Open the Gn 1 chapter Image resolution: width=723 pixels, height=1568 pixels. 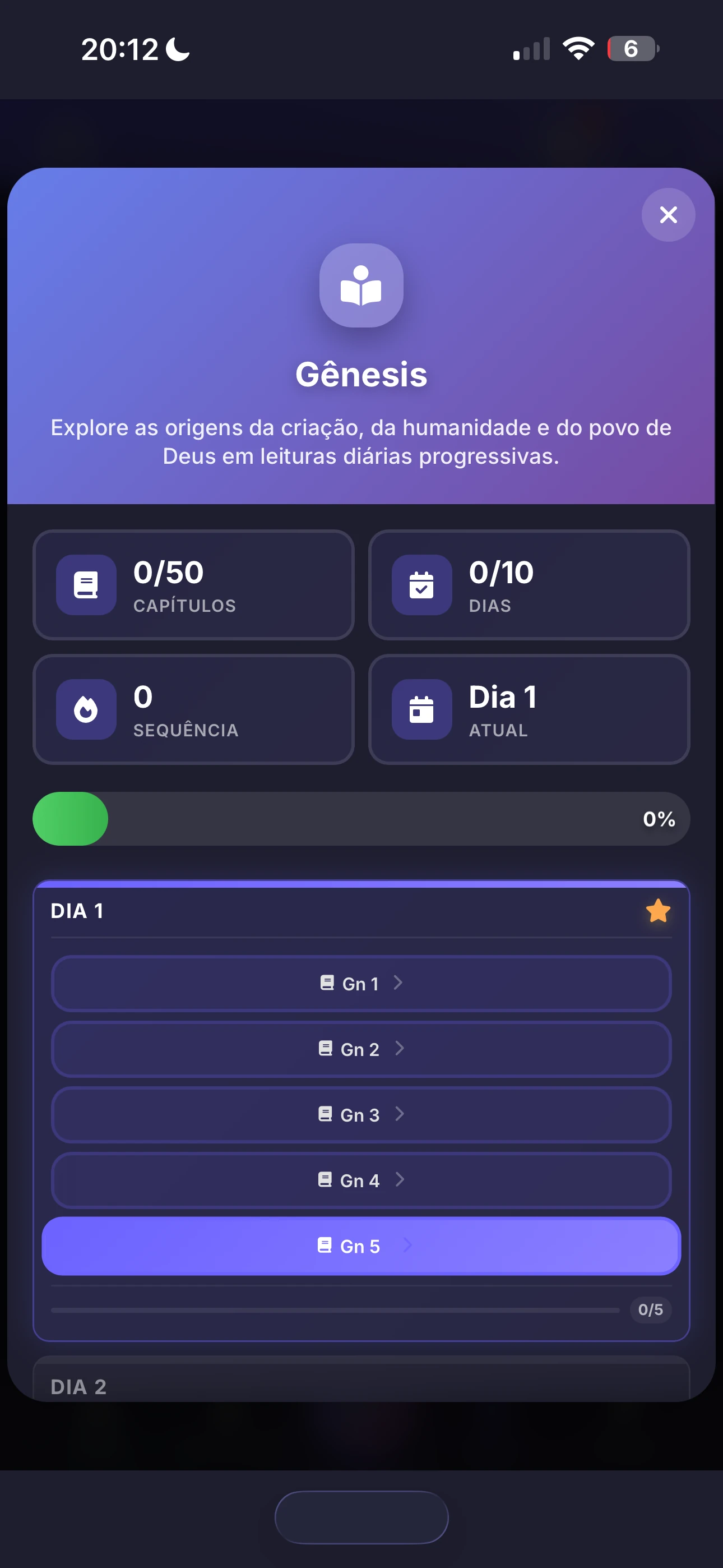[361, 983]
